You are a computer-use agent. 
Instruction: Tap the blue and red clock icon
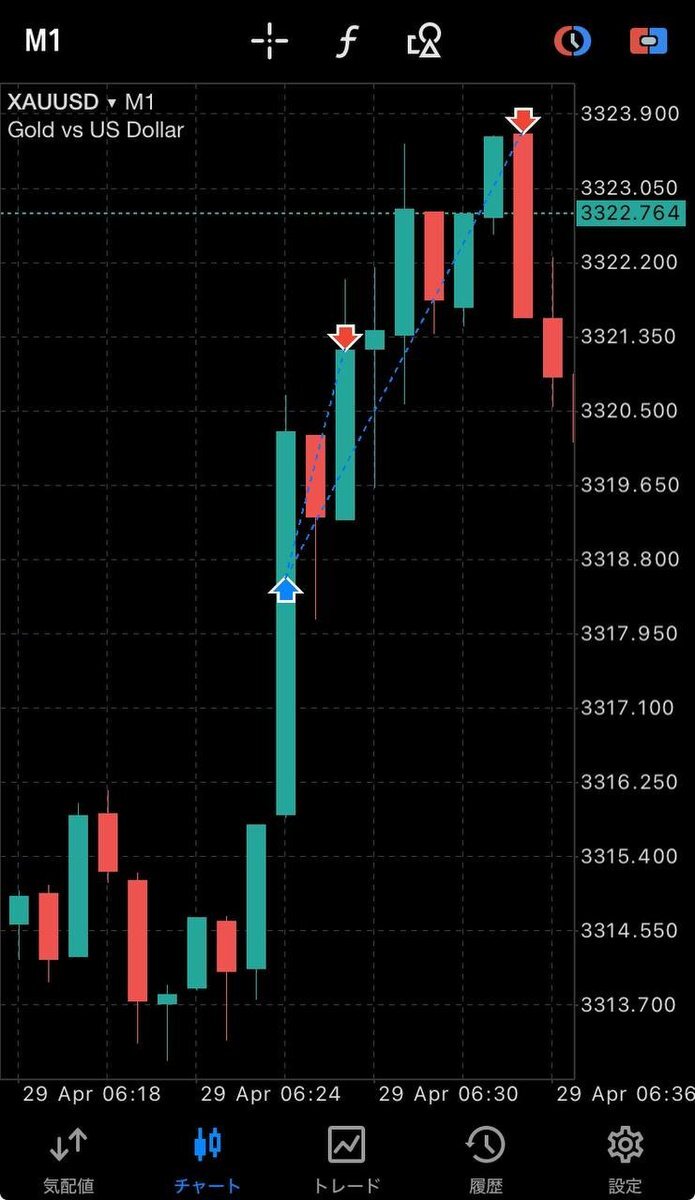pos(573,41)
